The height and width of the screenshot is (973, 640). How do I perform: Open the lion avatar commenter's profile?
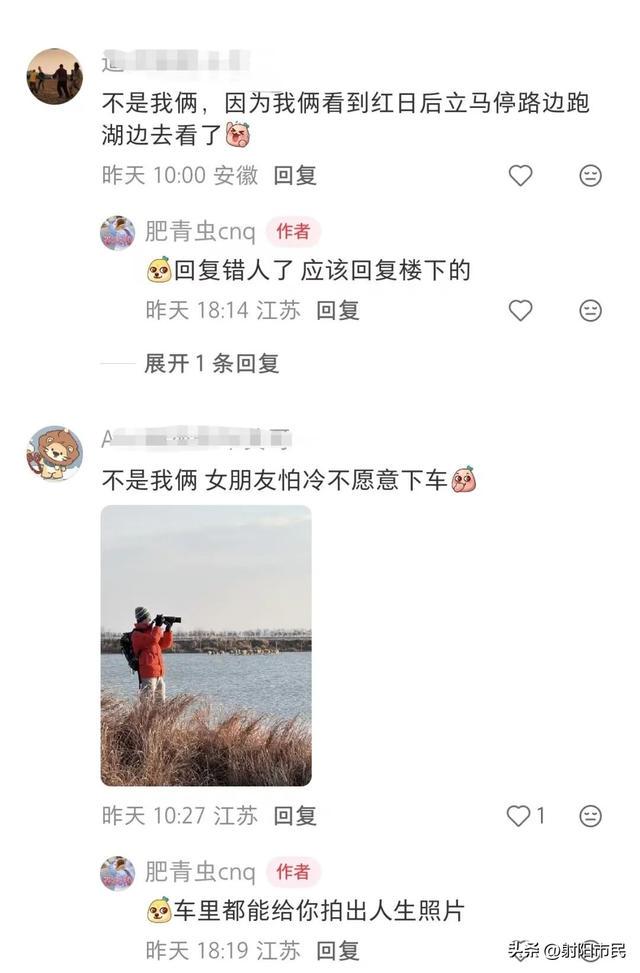(x=54, y=453)
